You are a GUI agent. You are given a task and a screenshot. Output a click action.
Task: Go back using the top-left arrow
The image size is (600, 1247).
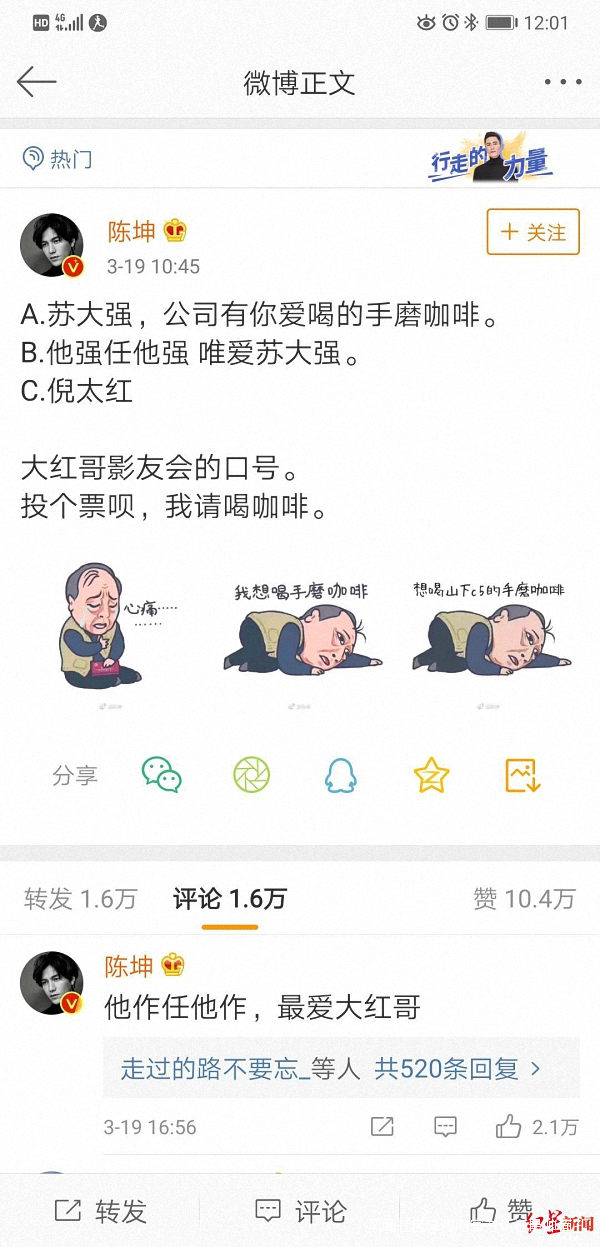37,82
